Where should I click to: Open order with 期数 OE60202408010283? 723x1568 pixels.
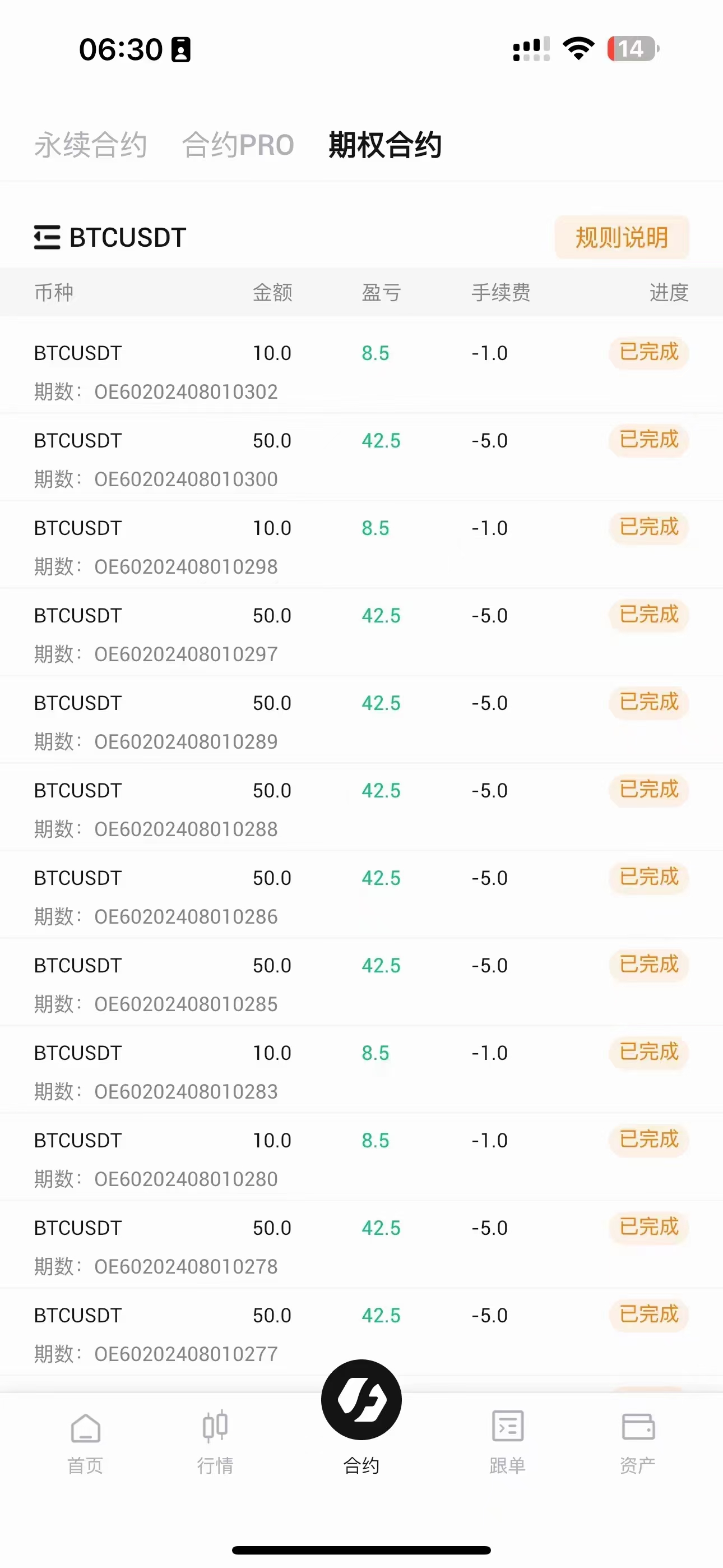pyautogui.click(x=361, y=1071)
